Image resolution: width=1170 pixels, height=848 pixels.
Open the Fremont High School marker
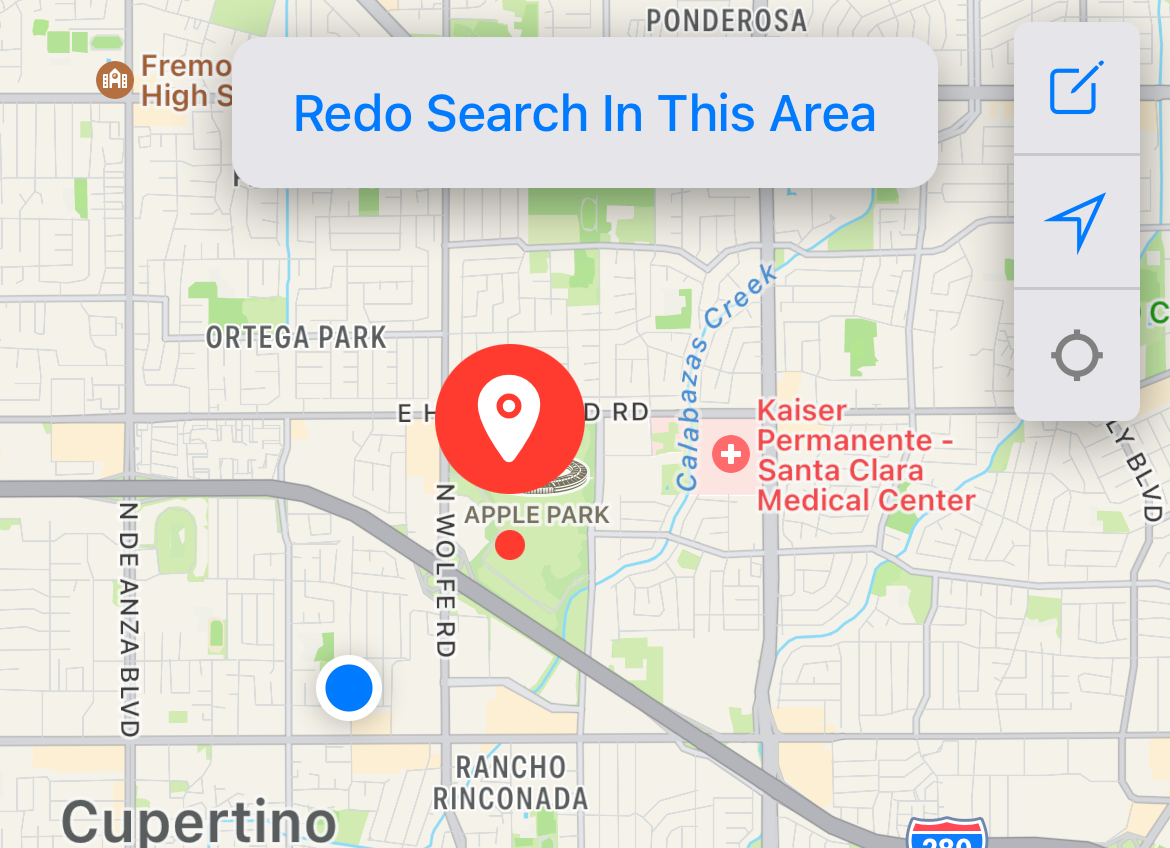click(115, 79)
